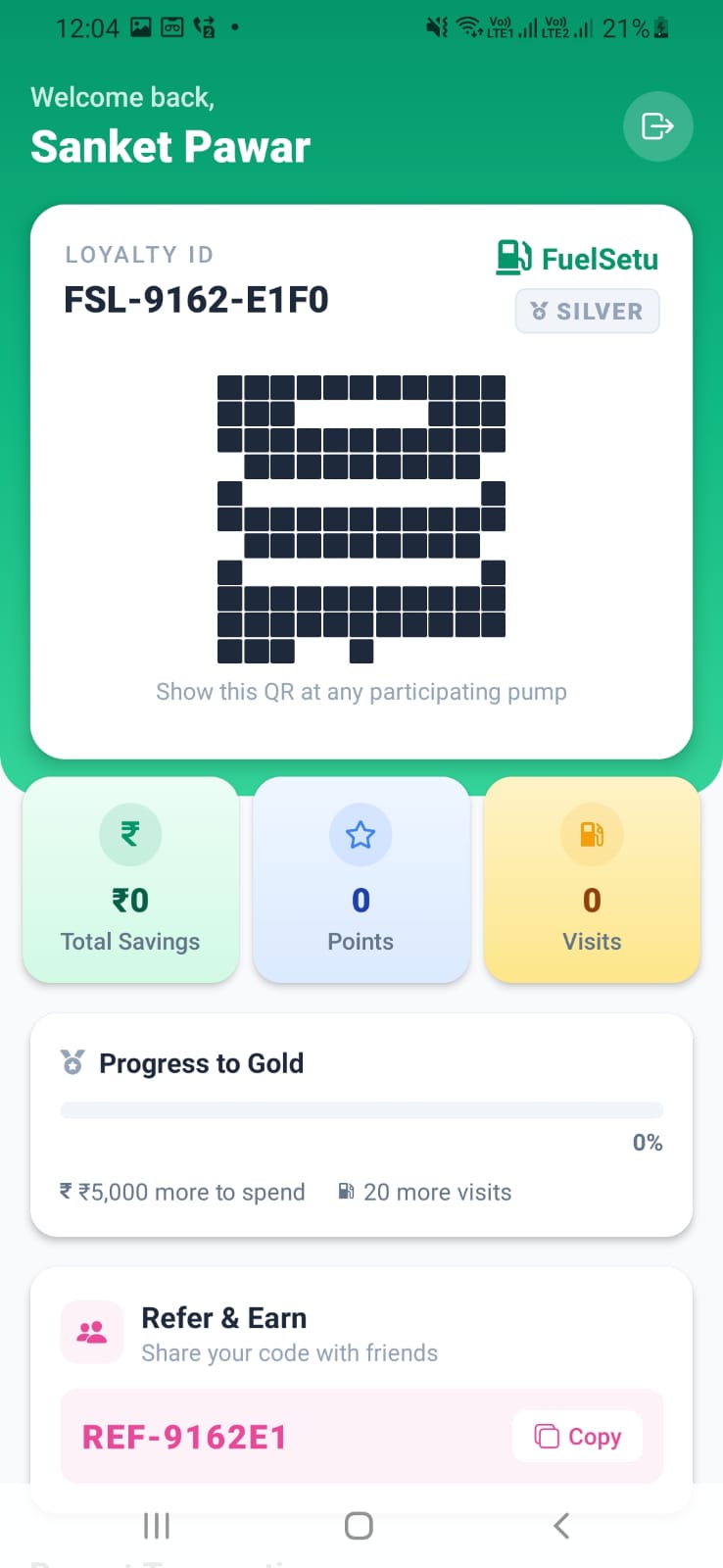Tap the Refer & Earn people icon
The width and height of the screenshot is (723, 1568).
(91, 1331)
